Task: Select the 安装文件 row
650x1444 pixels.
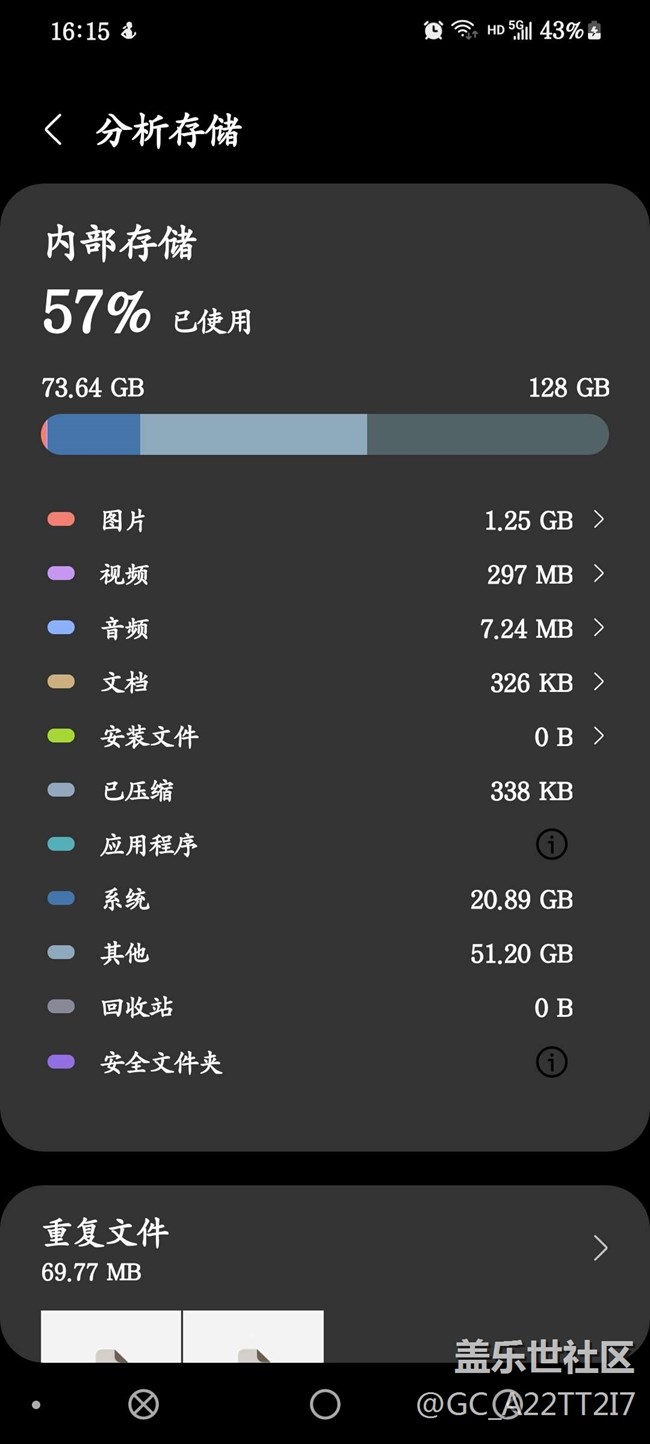Action: tap(325, 737)
